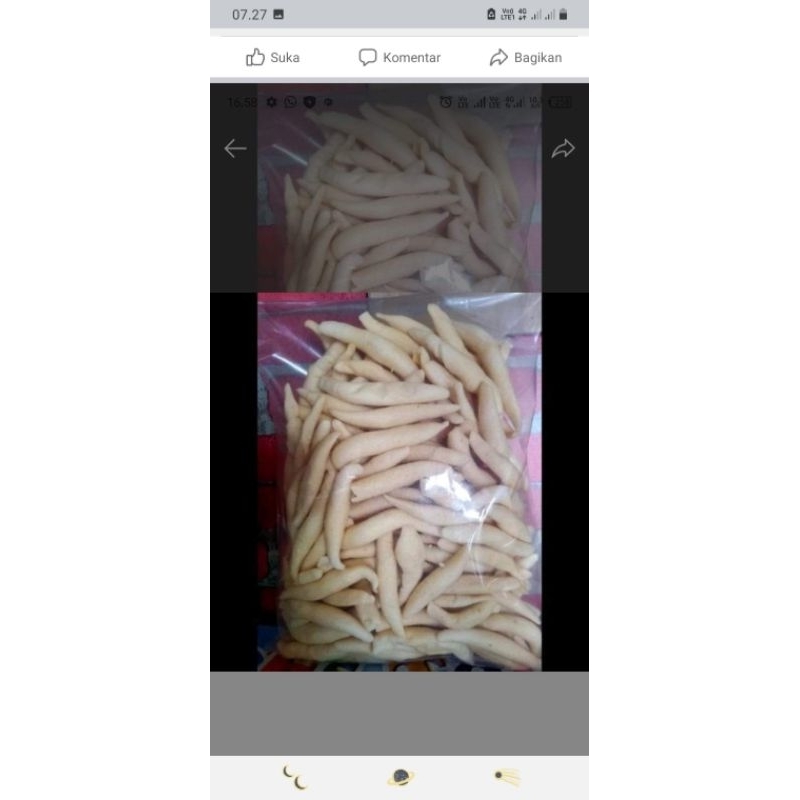Share the post with Bagikan

tap(525, 58)
